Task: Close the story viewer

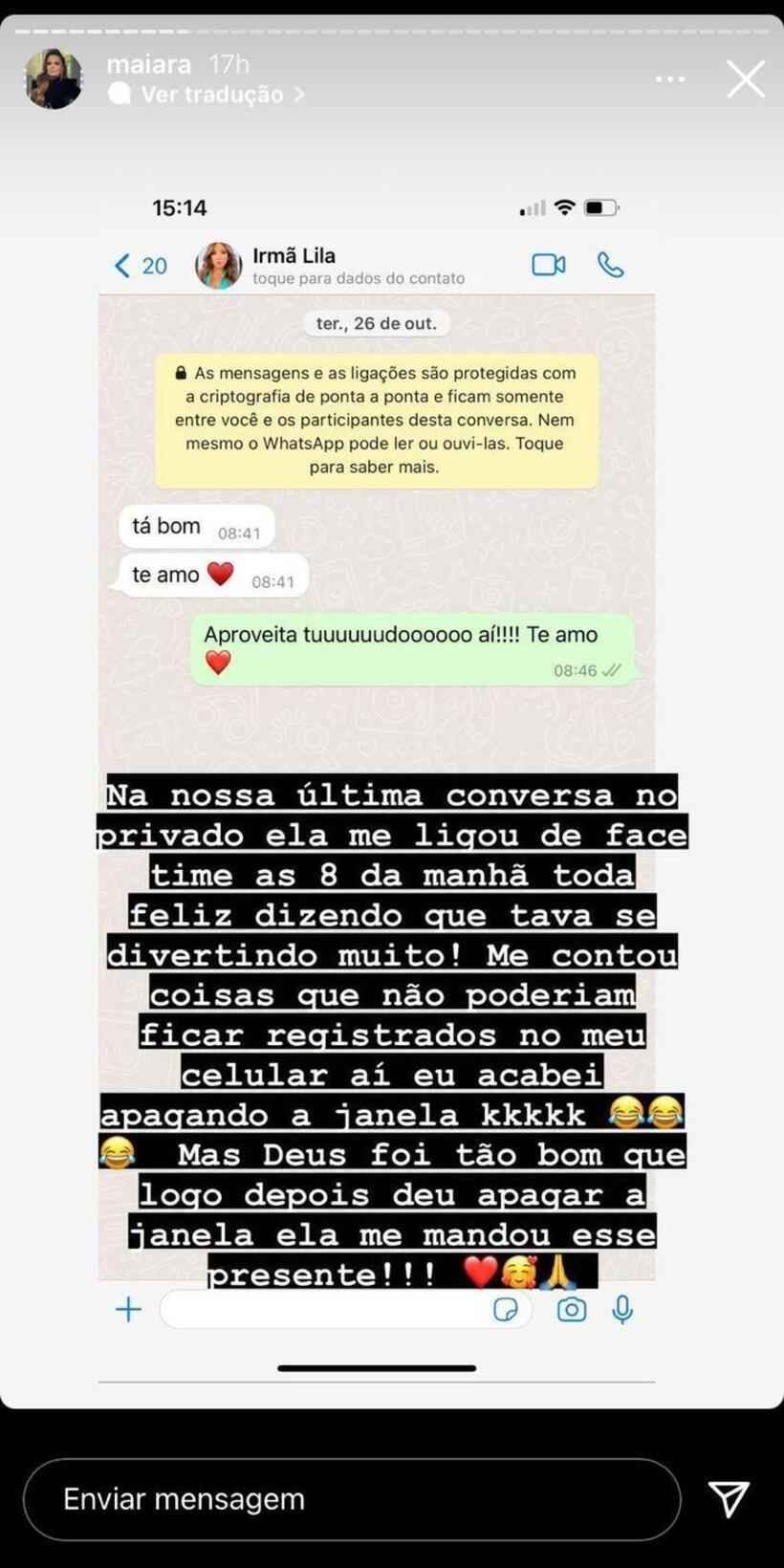Action: (745, 78)
